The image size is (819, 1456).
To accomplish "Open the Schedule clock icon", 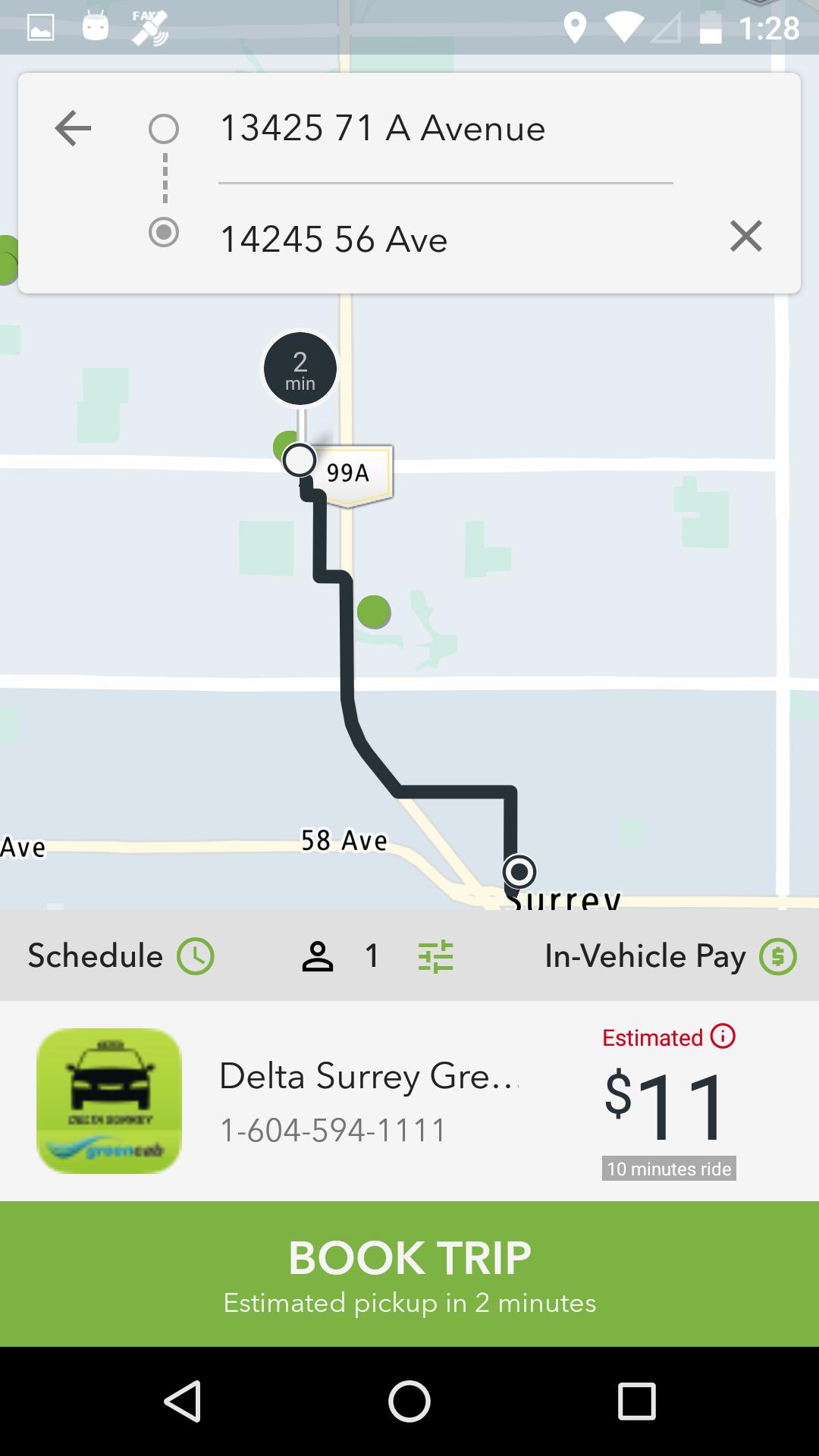I will click(x=194, y=955).
